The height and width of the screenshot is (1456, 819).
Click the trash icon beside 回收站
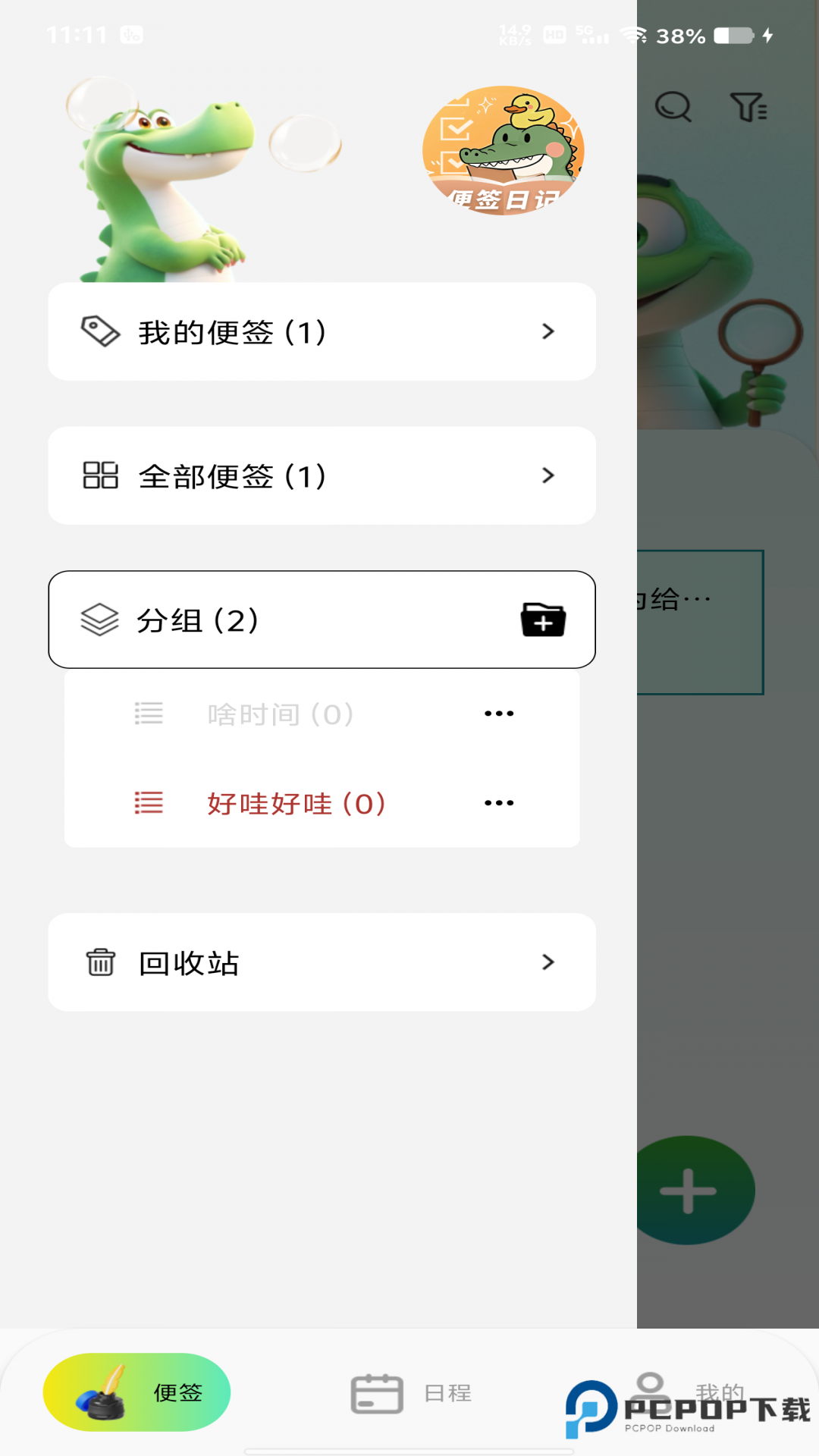tap(99, 962)
